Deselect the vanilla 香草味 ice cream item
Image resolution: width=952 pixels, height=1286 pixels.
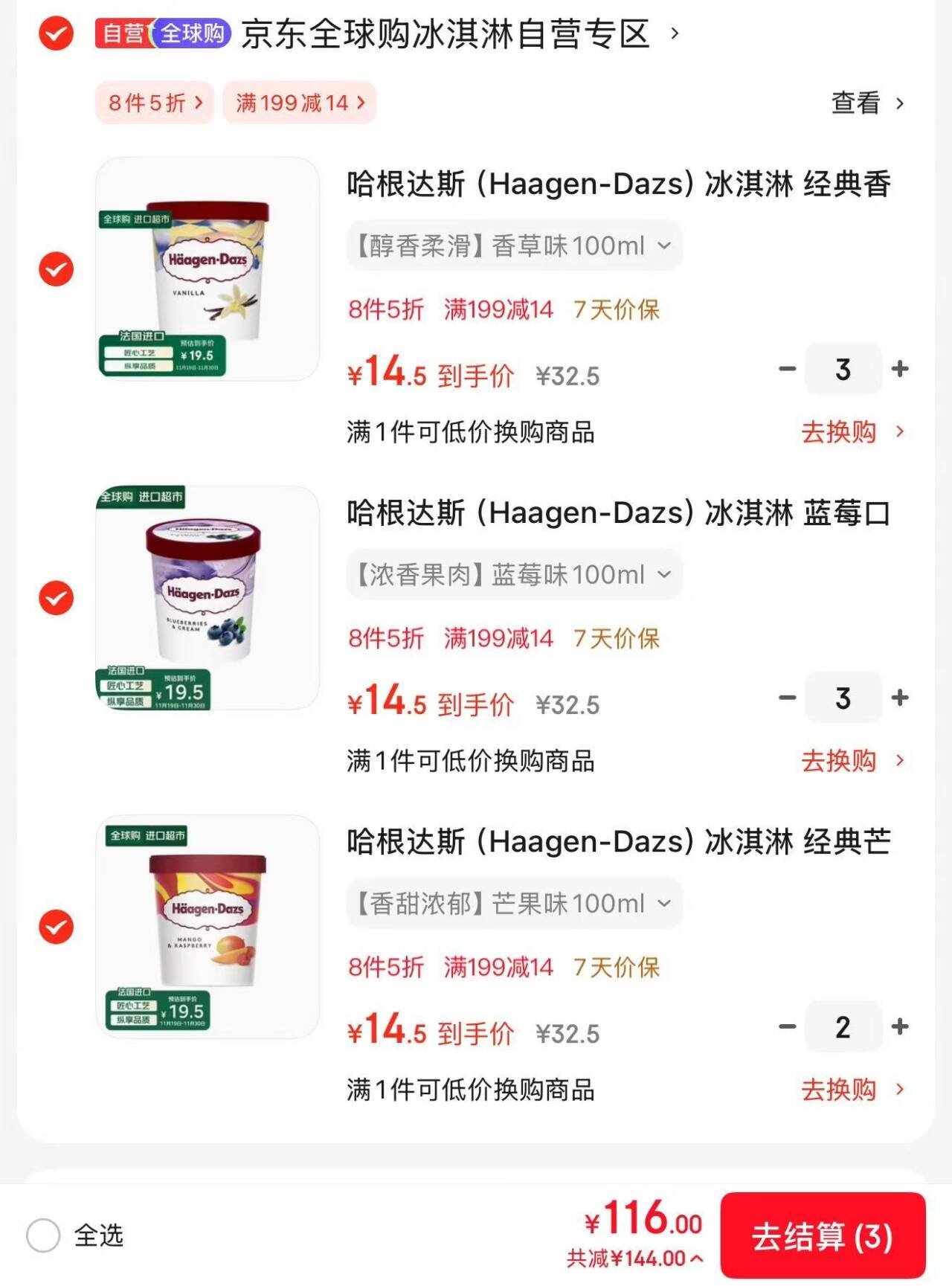57,269
